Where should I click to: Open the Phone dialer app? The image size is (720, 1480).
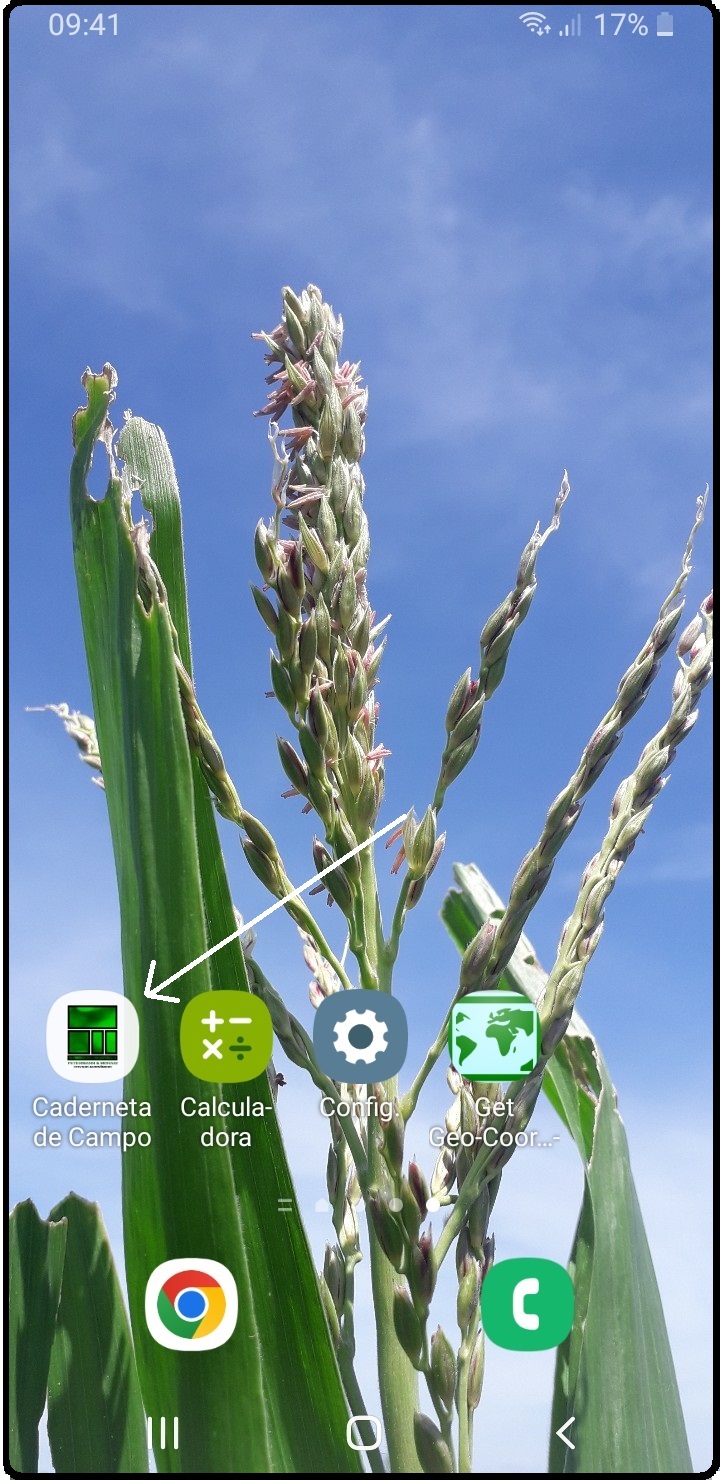click(527, 1304)
